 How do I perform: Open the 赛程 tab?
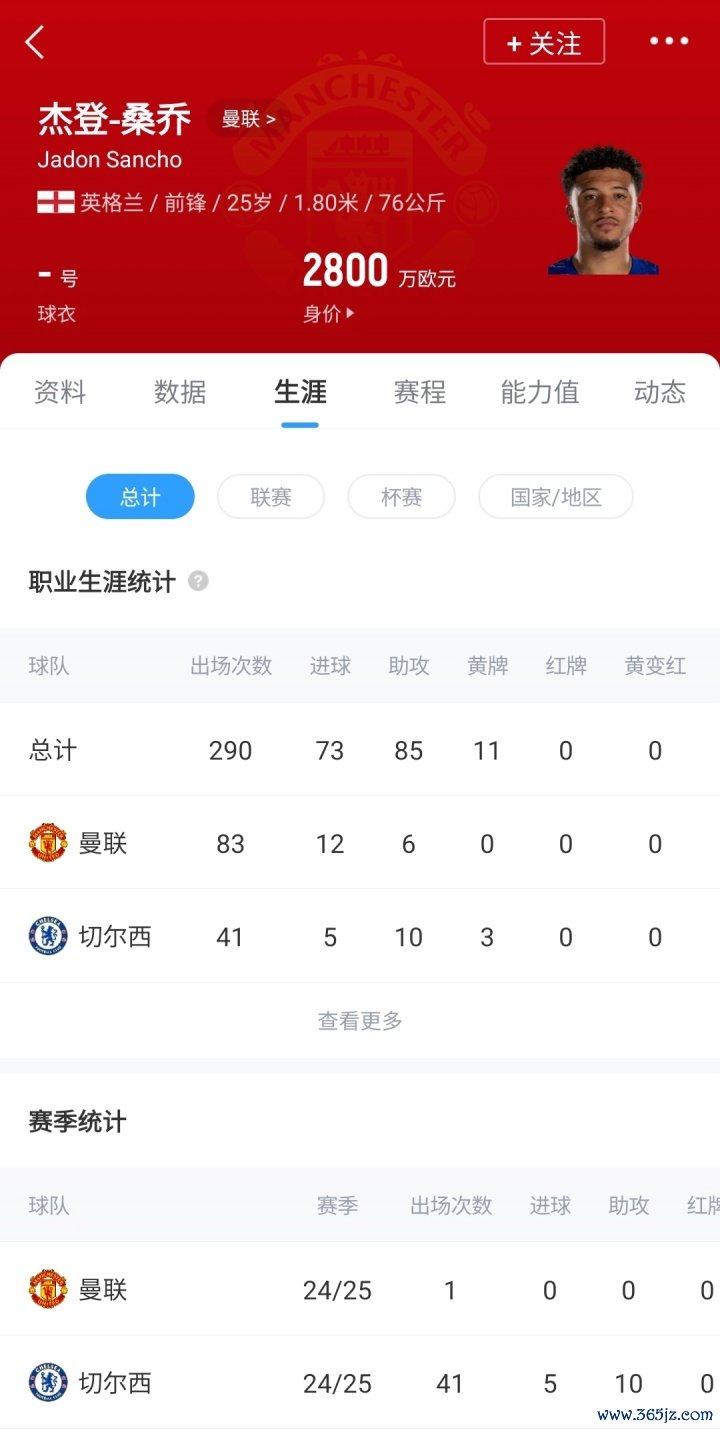click(x=420, y=392)
